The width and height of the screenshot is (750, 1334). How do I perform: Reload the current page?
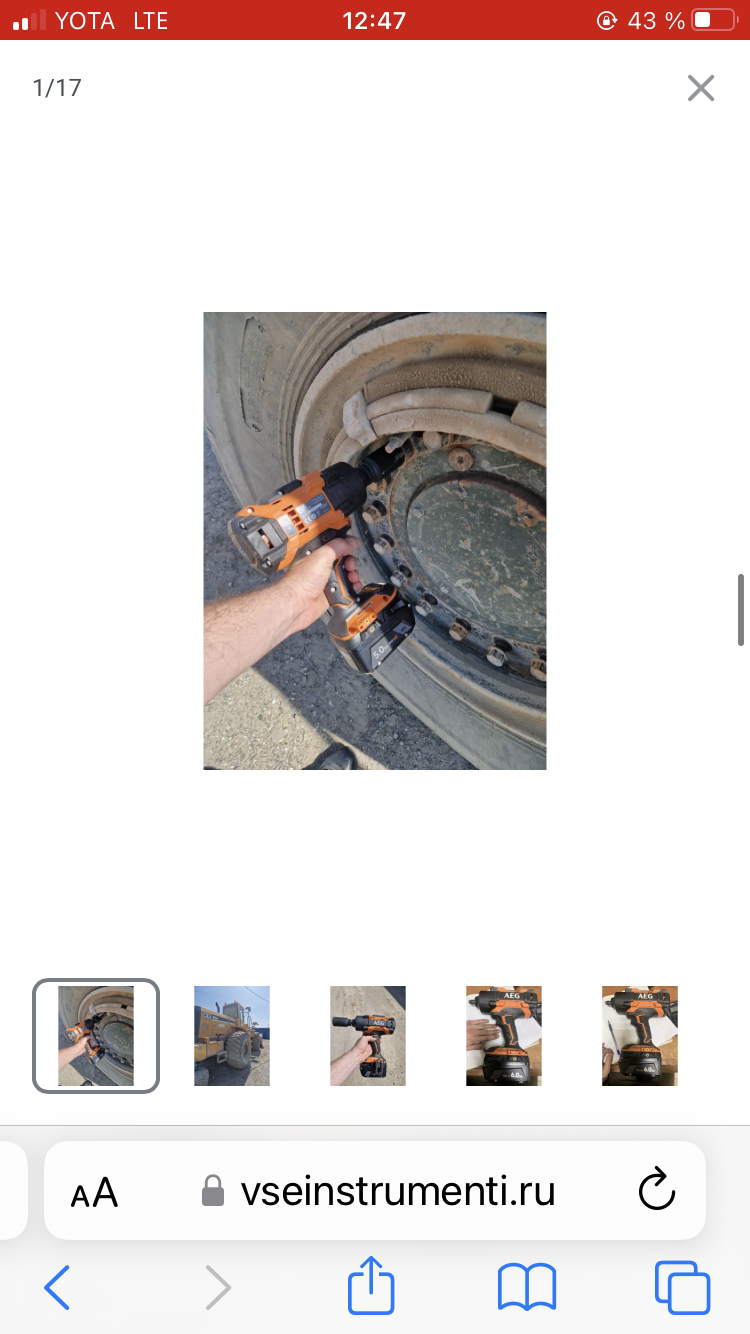coord(657,1190)
